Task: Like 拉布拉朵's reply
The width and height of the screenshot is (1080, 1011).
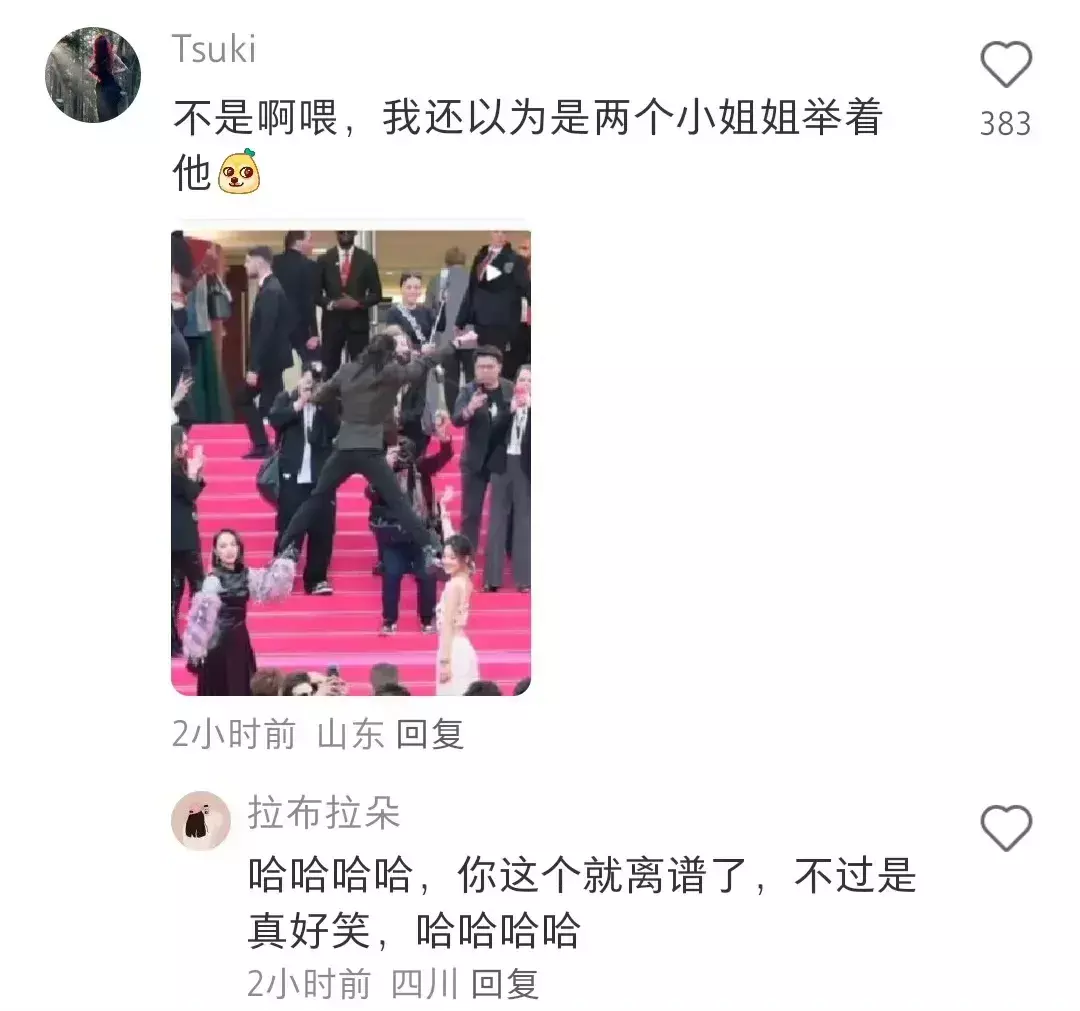Action: [1005, 829]
